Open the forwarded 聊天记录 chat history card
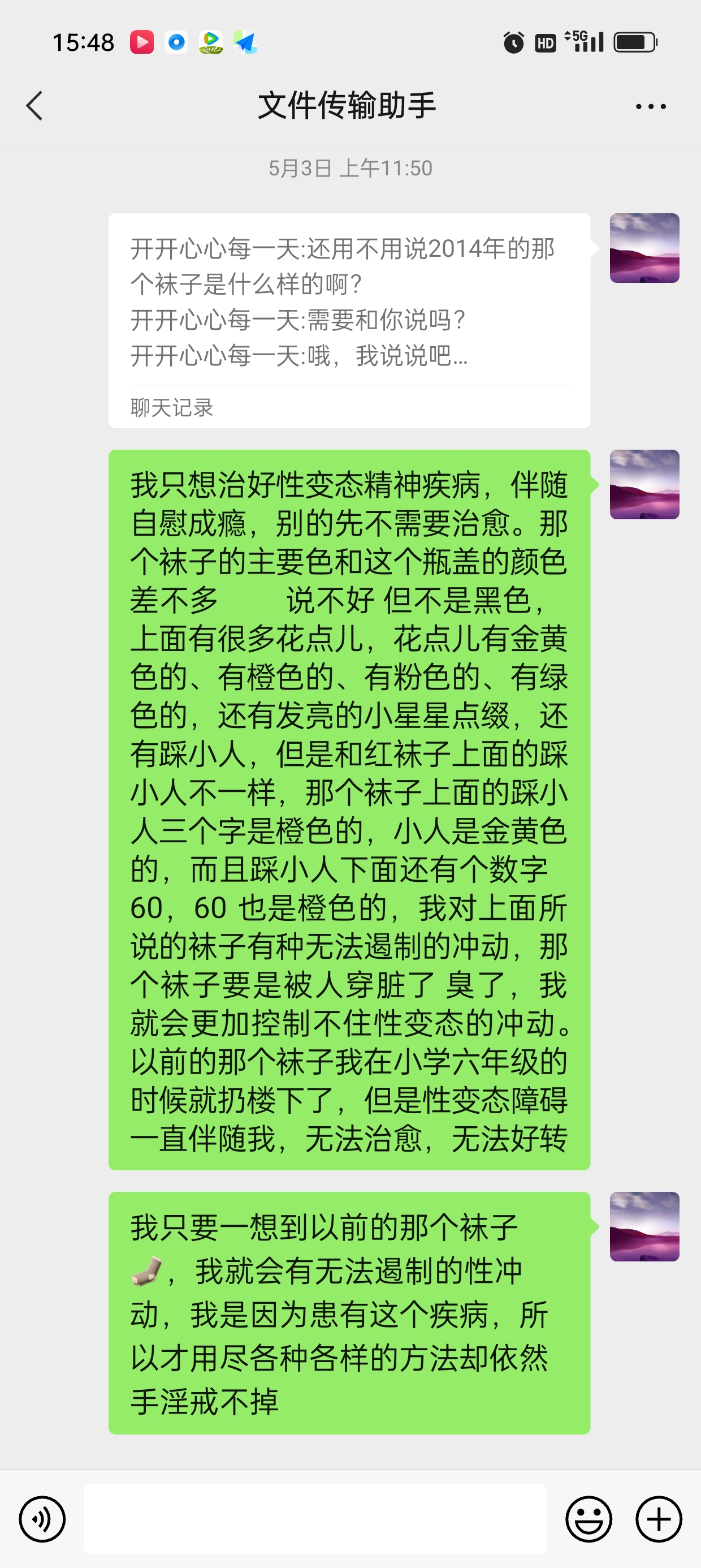 (349, 320)
